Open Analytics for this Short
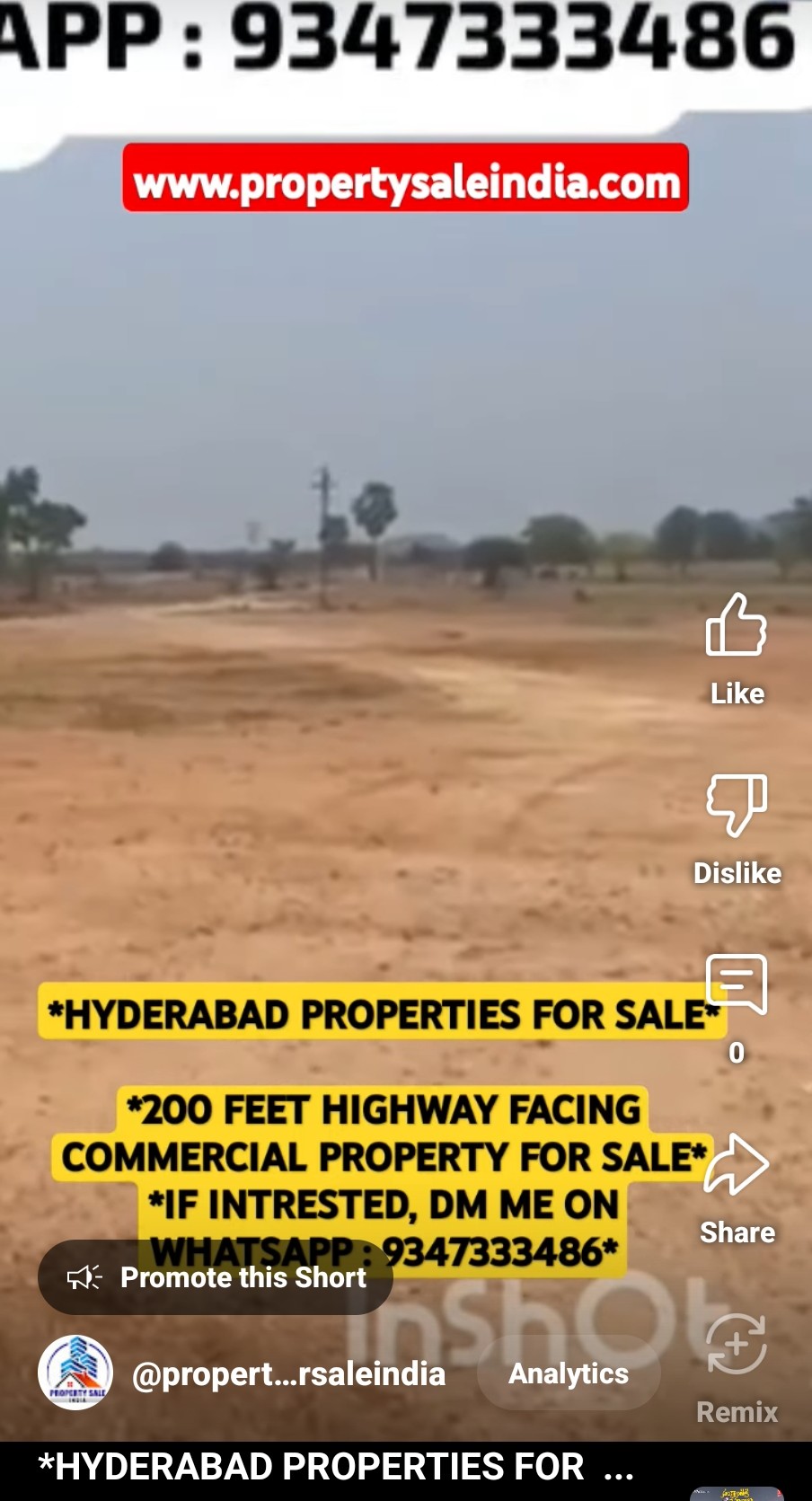This screenshot has width=812, height=1501. [569, 1373]
